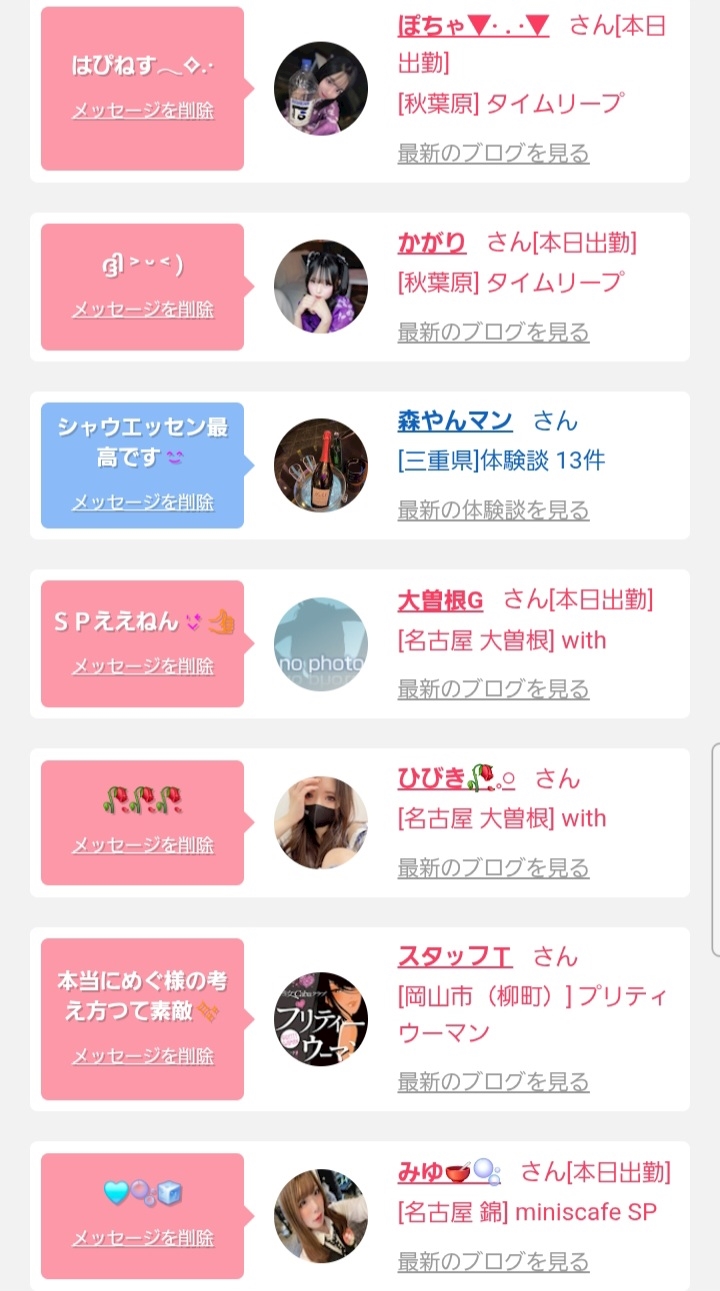Open ぽちゃ's profile name link
The height and width of the screenshot is (1291, 720).
473,25
